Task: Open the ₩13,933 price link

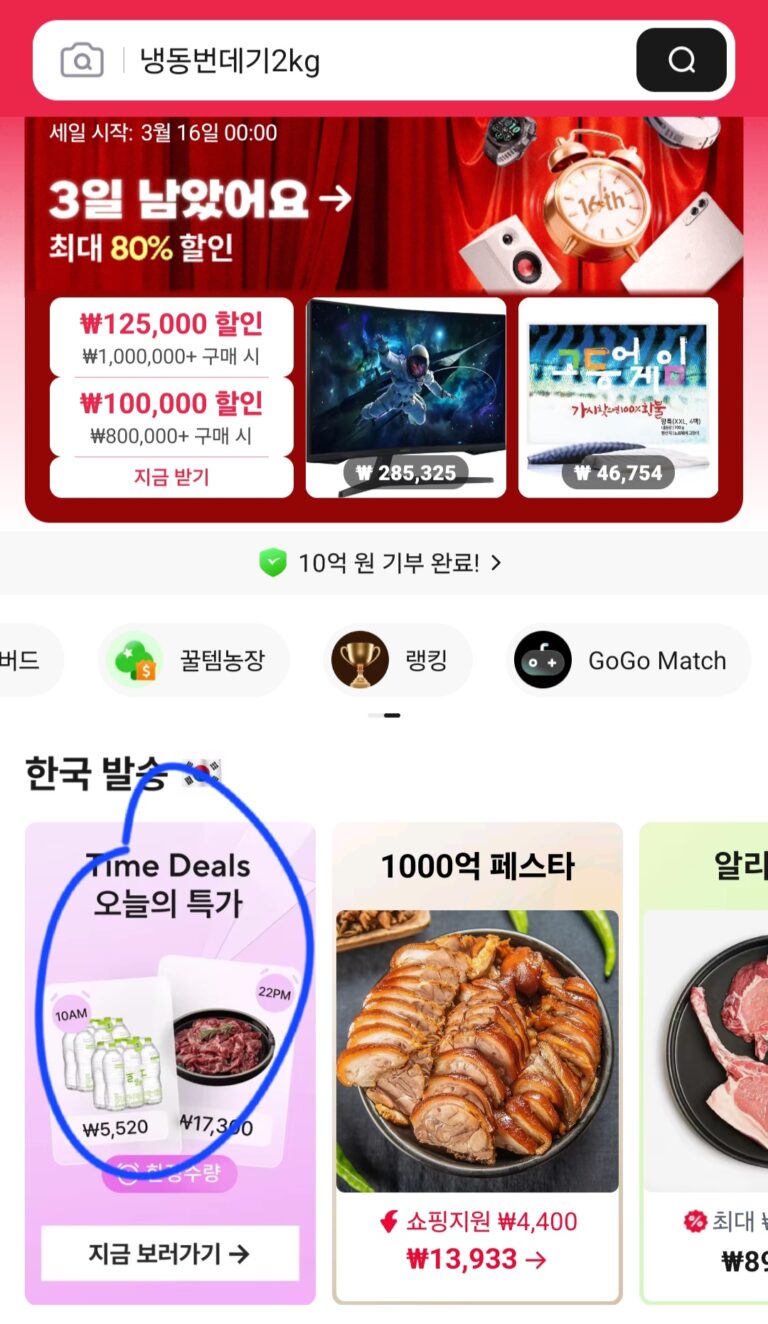Action: click(x=477, y=1259)
